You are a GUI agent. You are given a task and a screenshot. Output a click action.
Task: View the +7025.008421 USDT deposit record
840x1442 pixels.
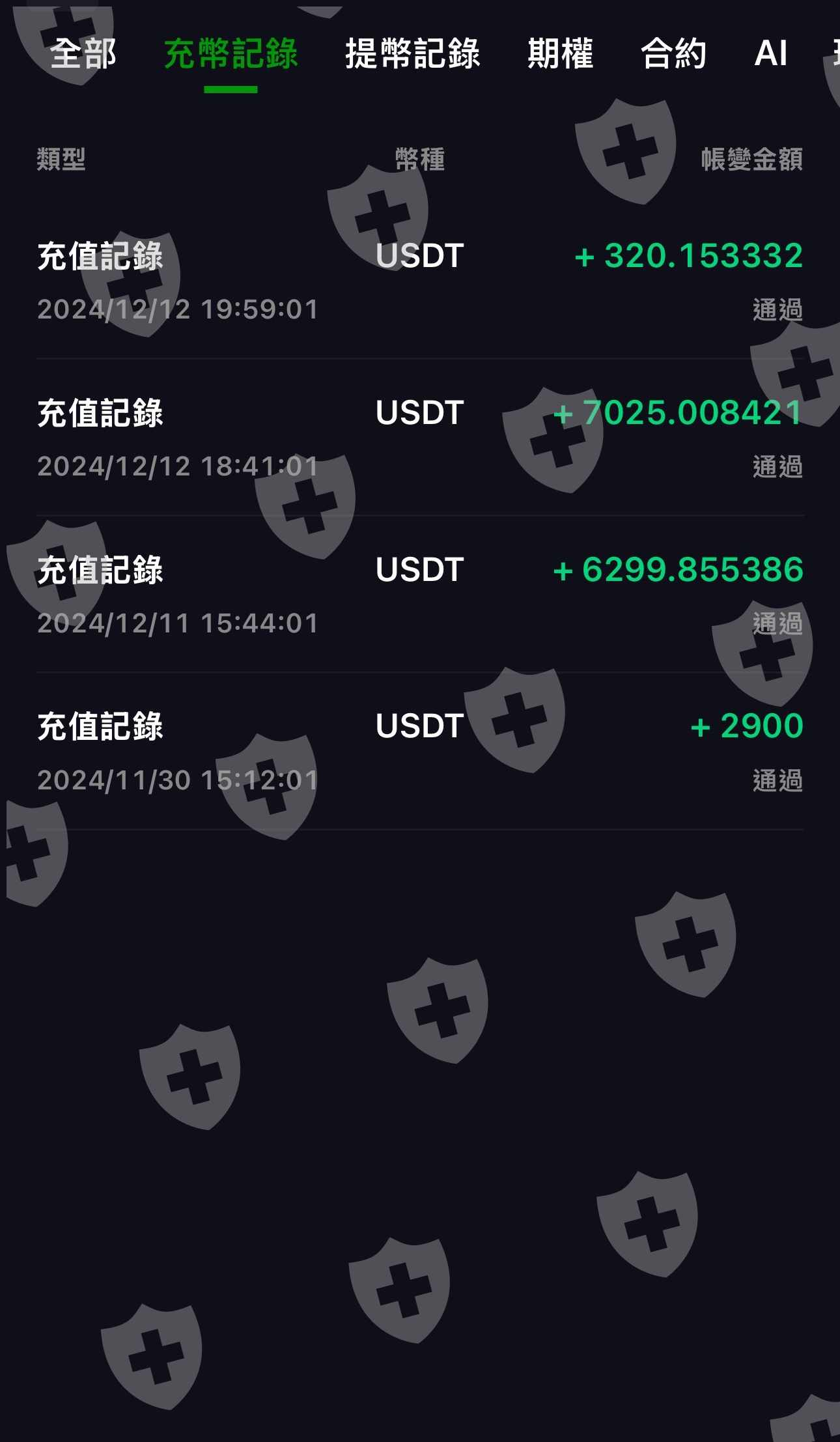(x=420, y=438)
